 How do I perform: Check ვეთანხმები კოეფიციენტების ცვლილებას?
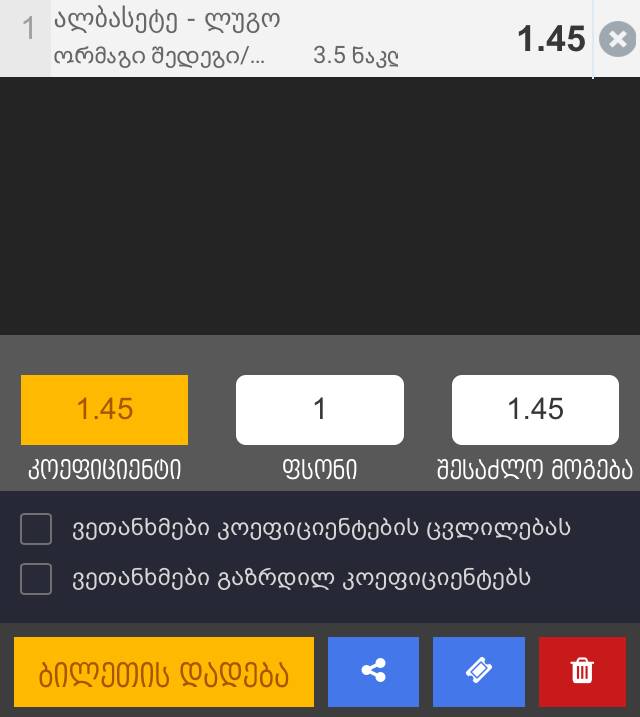pos(36,529)
